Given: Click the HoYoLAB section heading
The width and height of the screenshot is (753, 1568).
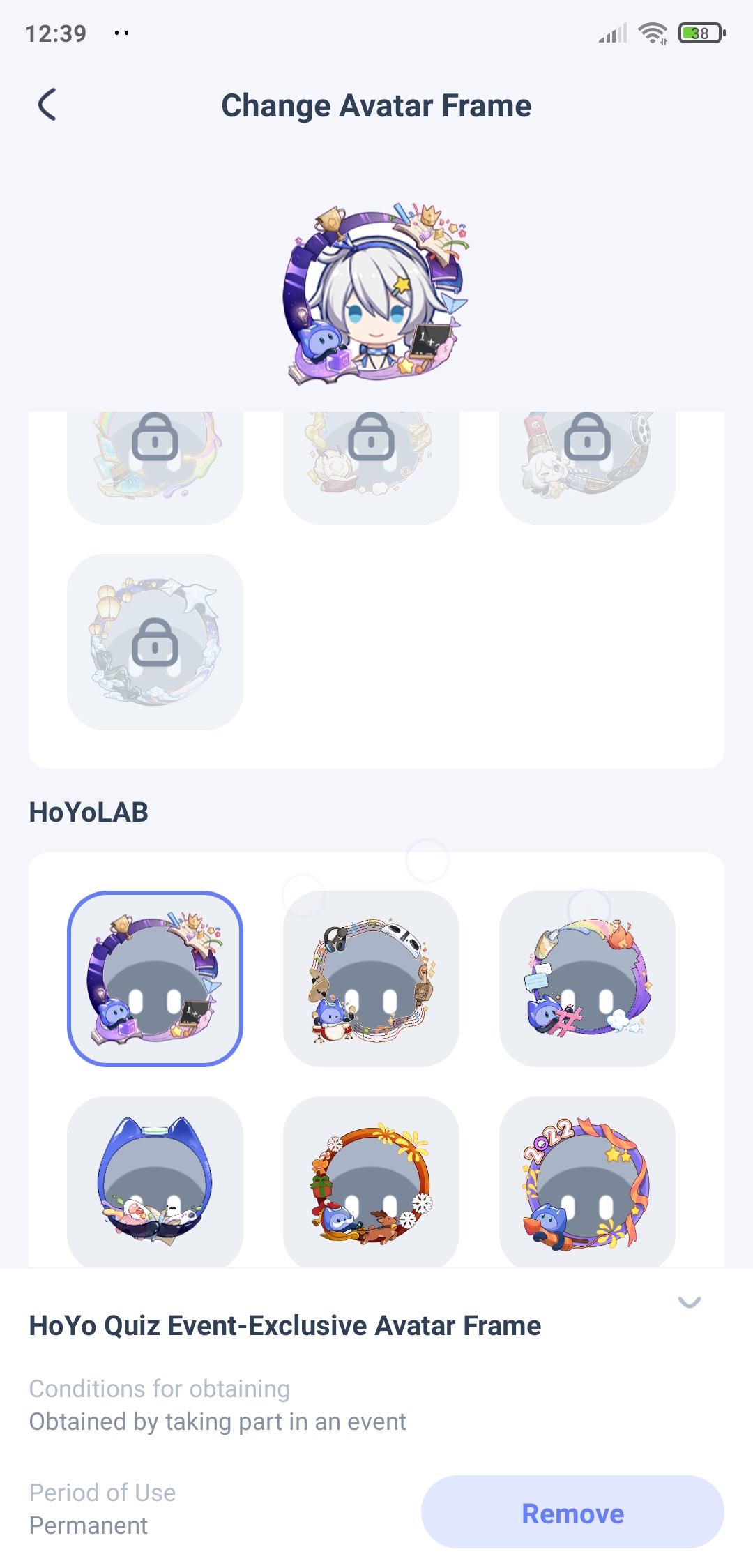Looking at the screenshot, I should click(x=89, y=812).
